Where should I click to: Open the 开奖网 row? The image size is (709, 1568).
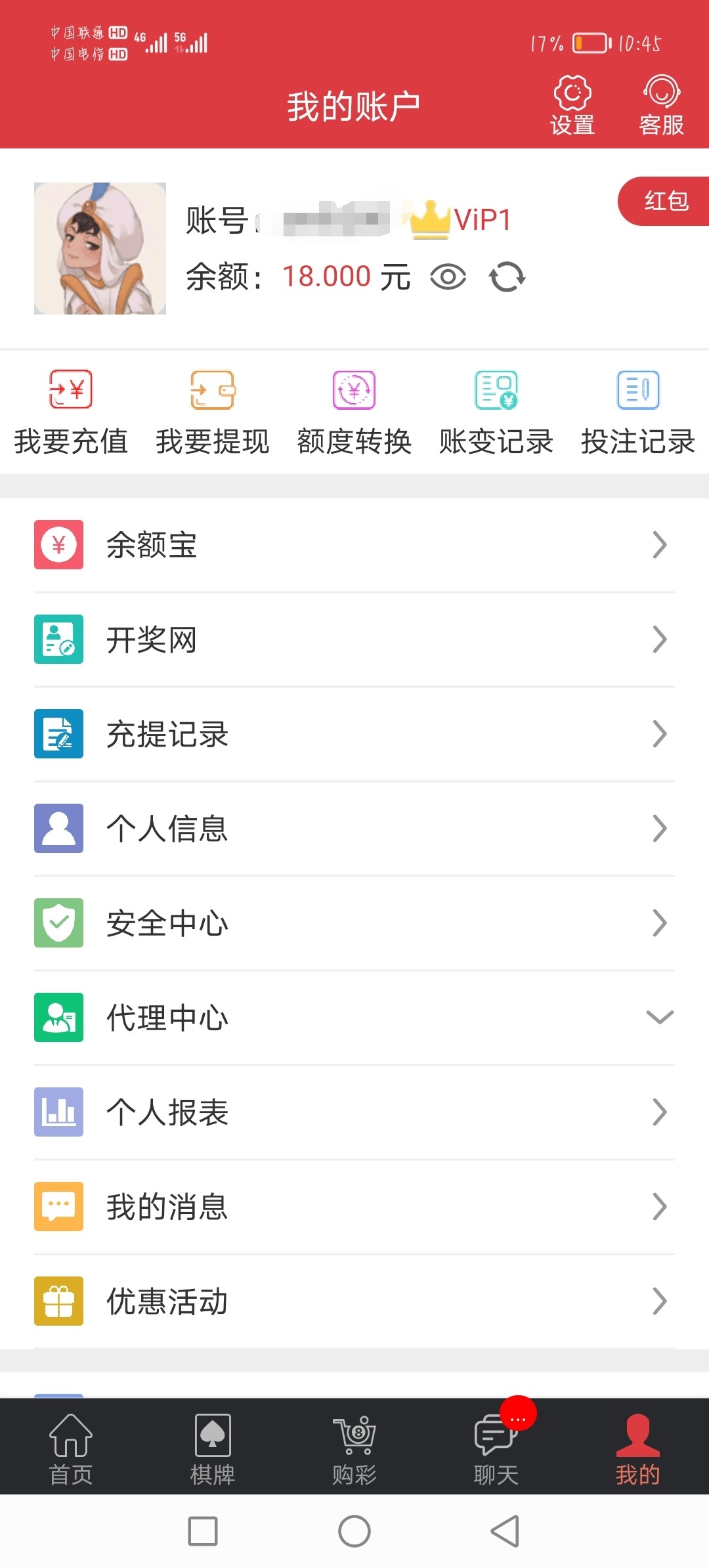(354, 640)
